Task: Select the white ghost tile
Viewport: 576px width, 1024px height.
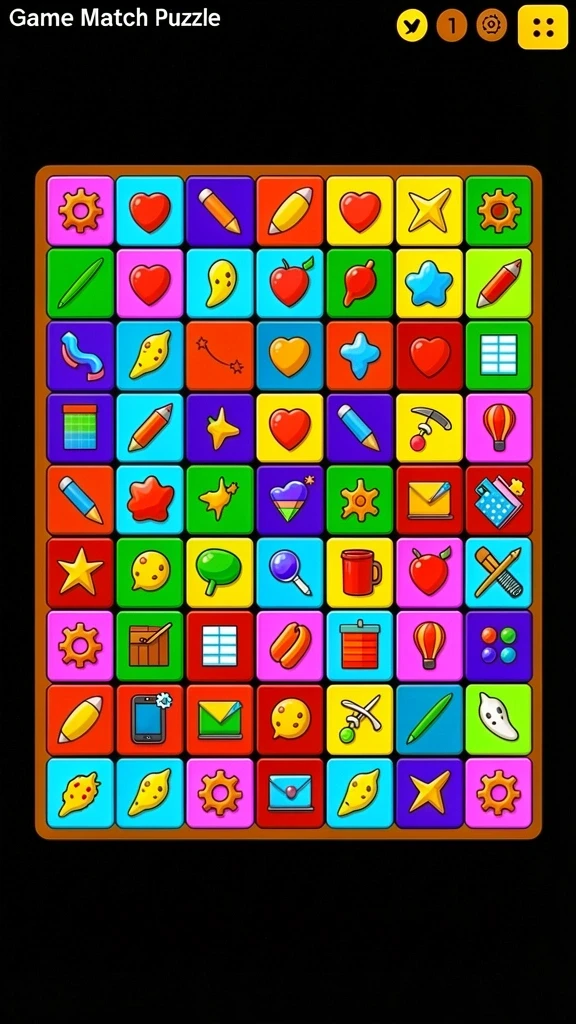Action: (x=499, y=719)
